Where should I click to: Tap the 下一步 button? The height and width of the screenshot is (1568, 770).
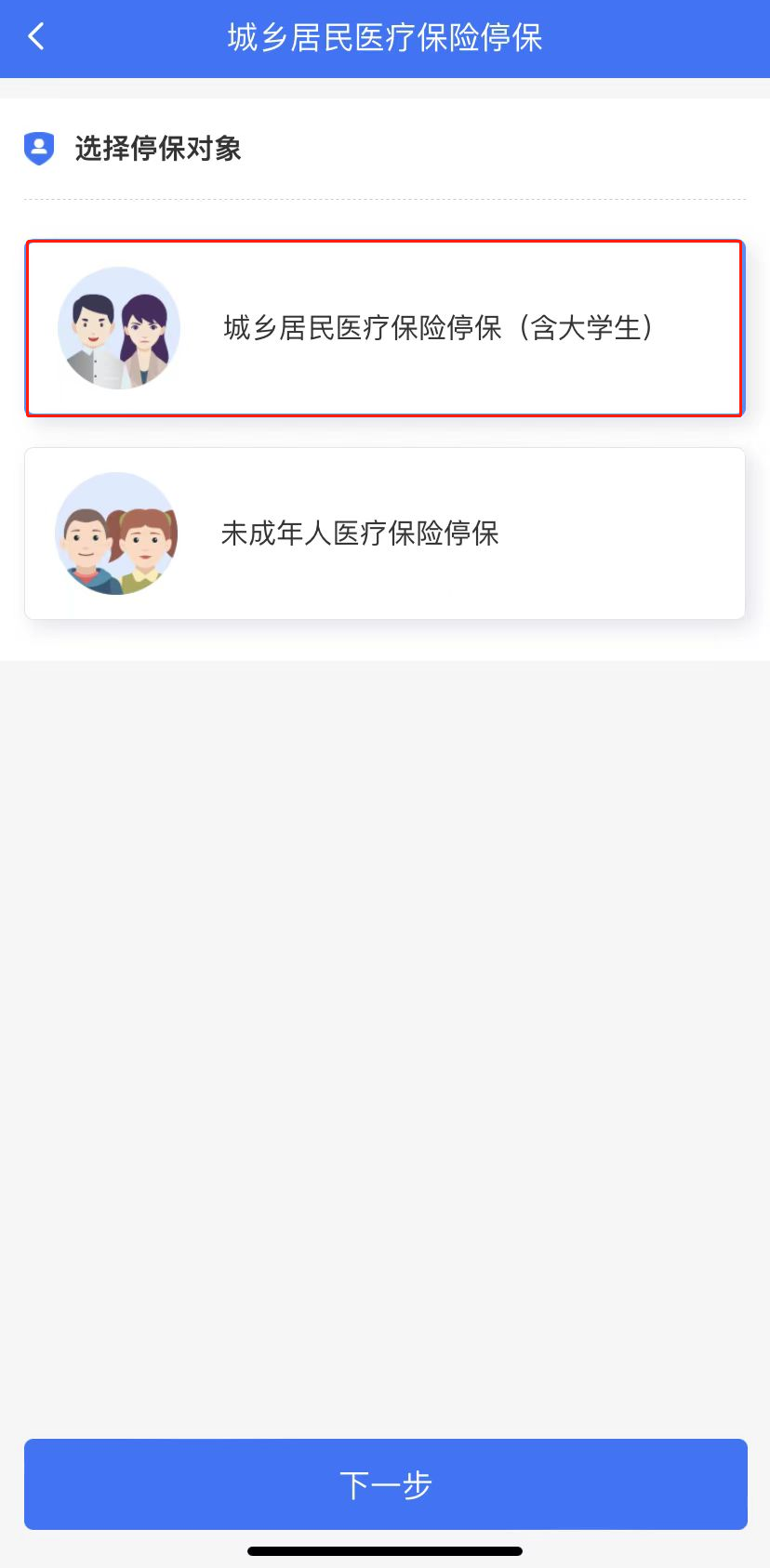385,1484
